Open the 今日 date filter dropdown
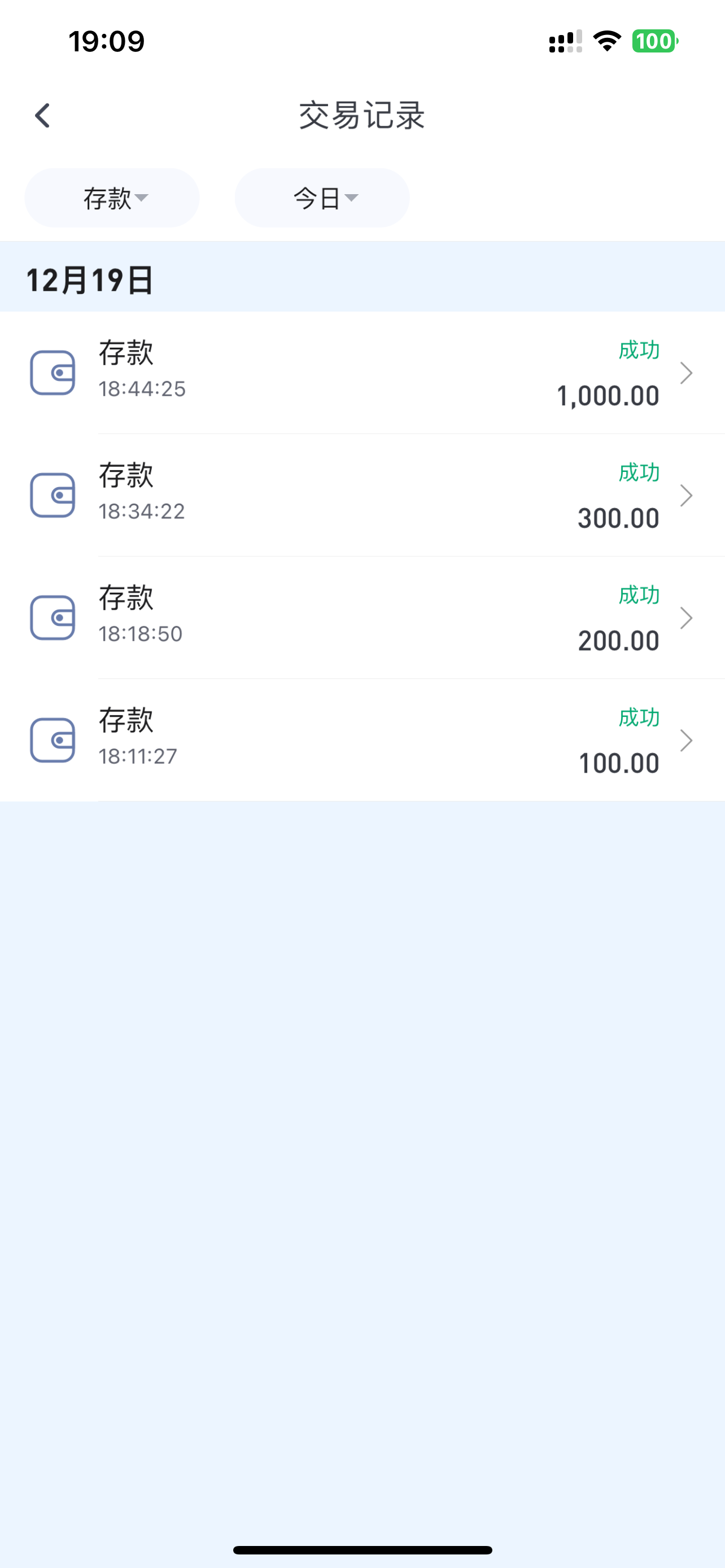The image size is (725, 1568). point(322,198)
